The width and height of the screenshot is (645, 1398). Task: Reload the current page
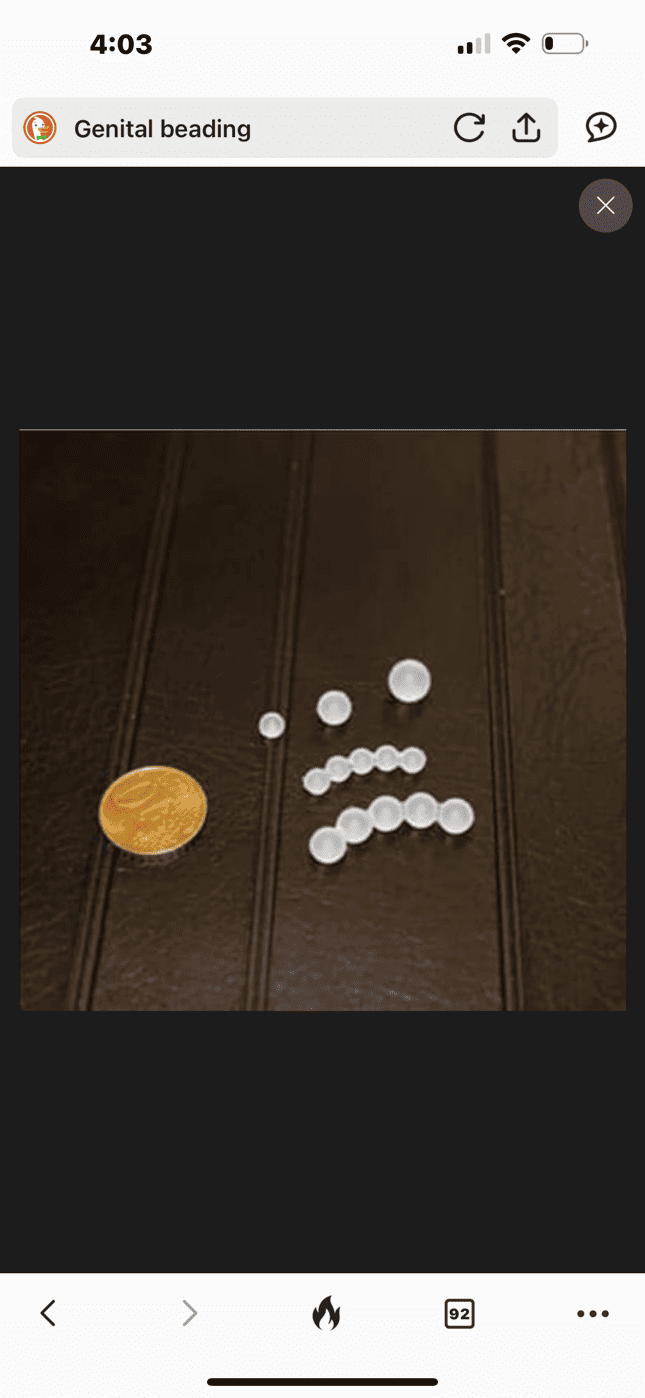[x=469, y=128]
